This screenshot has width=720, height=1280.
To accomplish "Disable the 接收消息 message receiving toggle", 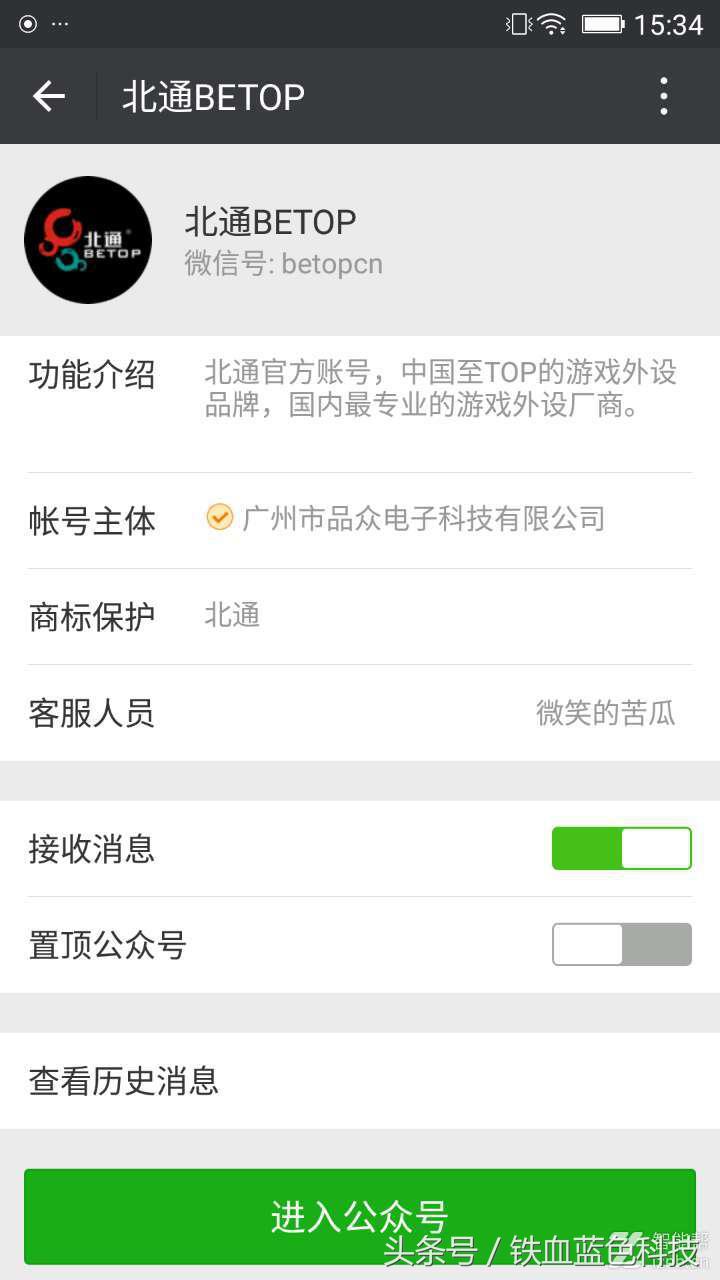I will (622, 848).
